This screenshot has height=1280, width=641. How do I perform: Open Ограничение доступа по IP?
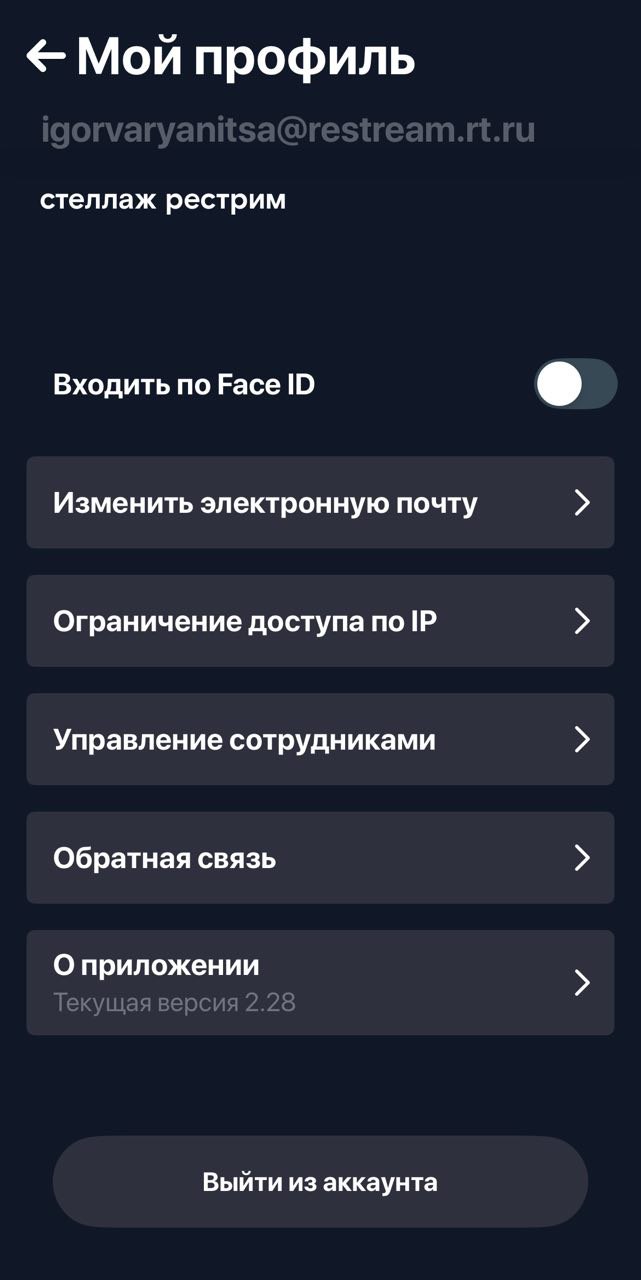click(320, 621)
